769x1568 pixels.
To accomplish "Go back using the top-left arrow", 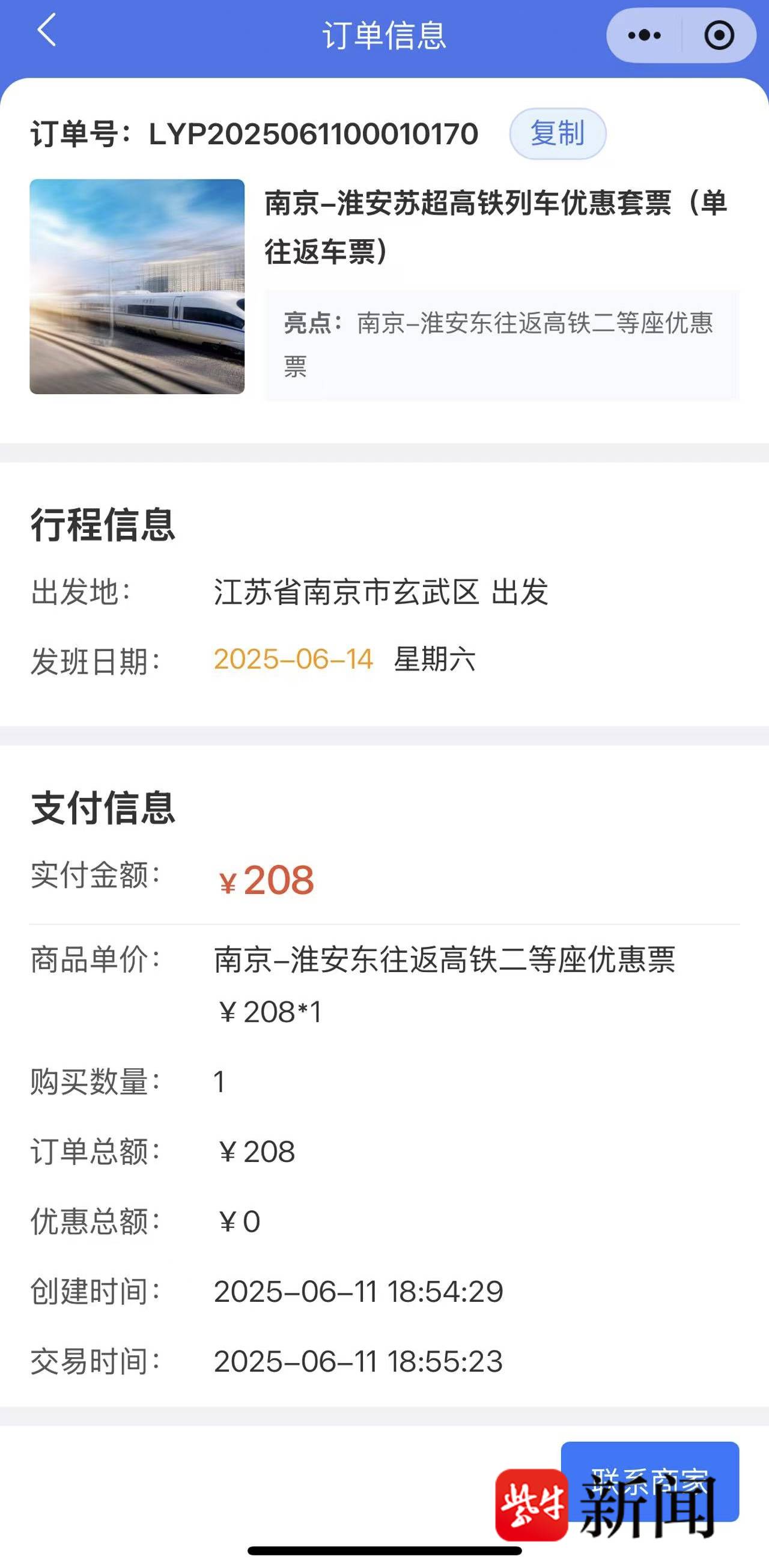I will [46, 30].
